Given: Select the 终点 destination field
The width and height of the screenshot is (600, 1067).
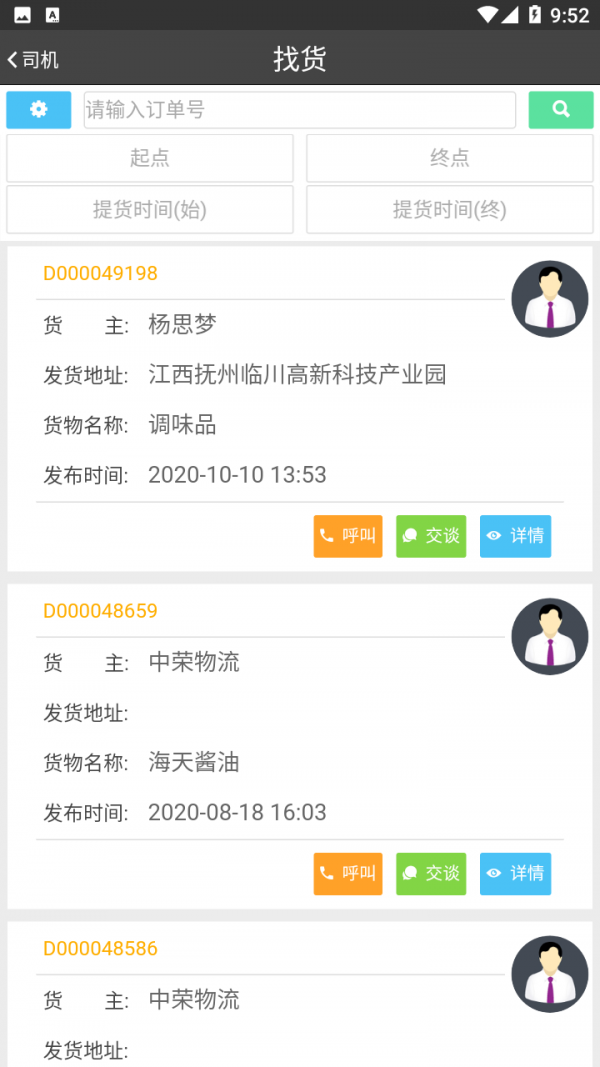Looking at the screenshot, I should (449, 158).
